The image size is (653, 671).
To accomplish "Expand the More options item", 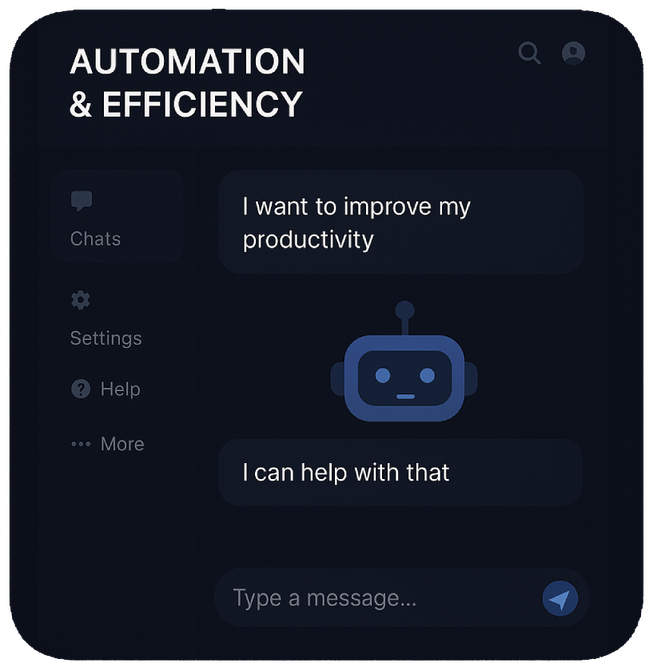I will click(108, 444).
